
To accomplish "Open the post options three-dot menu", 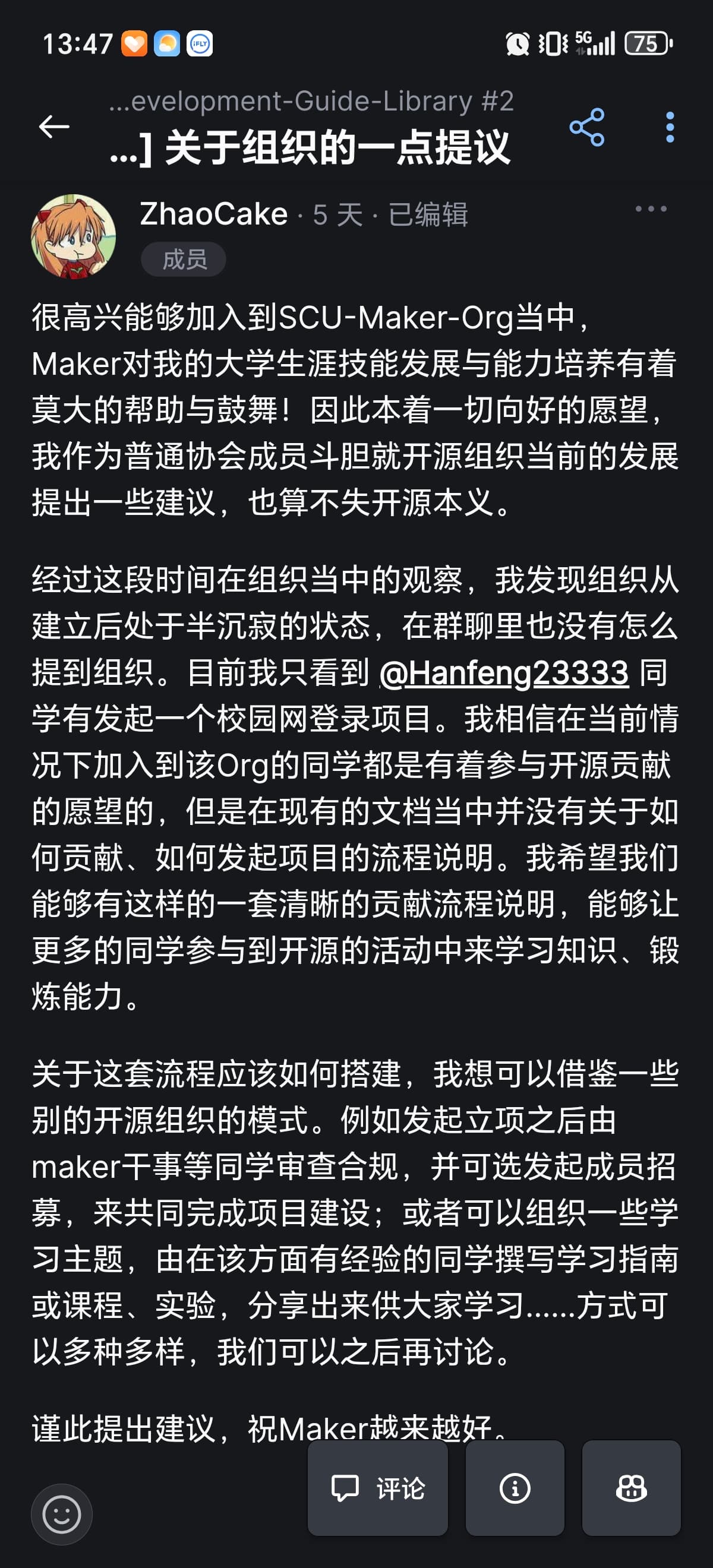I will point(650,209).
